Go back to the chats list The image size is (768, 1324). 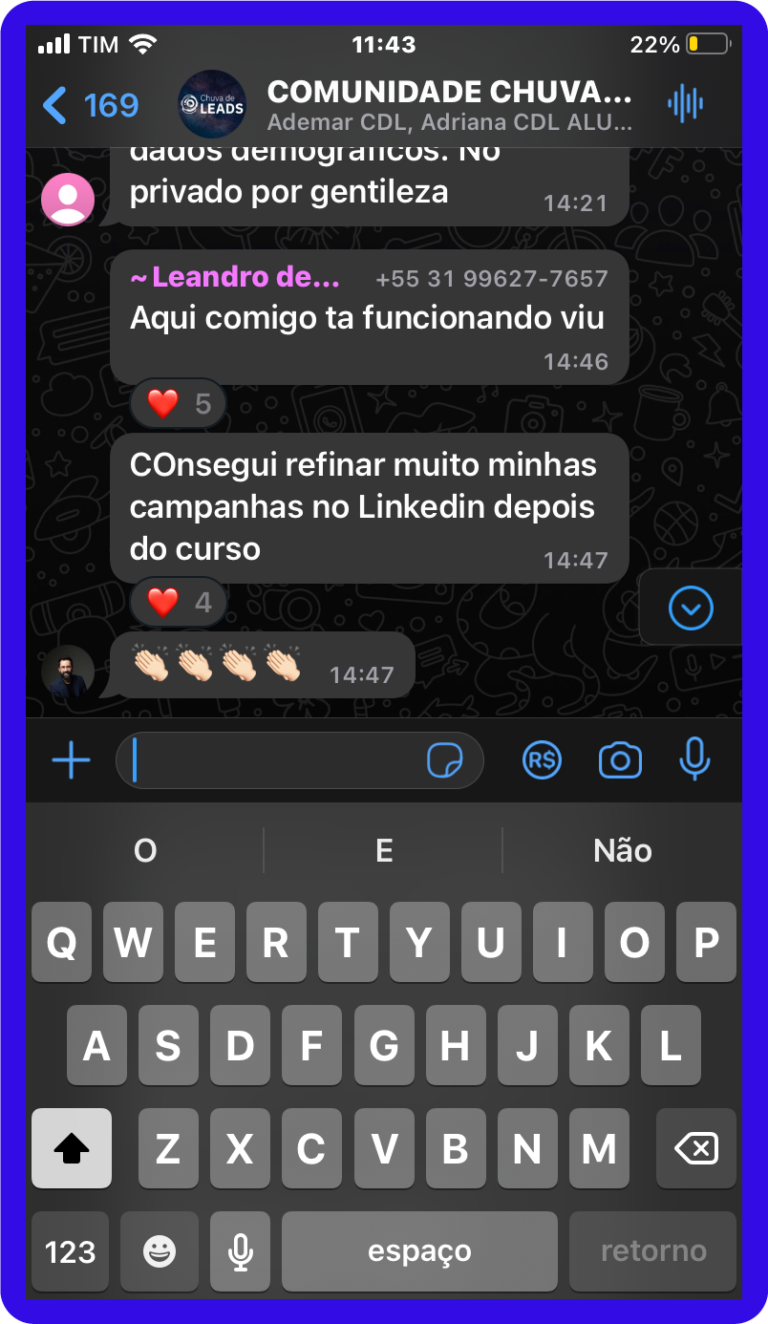point(88,105)
